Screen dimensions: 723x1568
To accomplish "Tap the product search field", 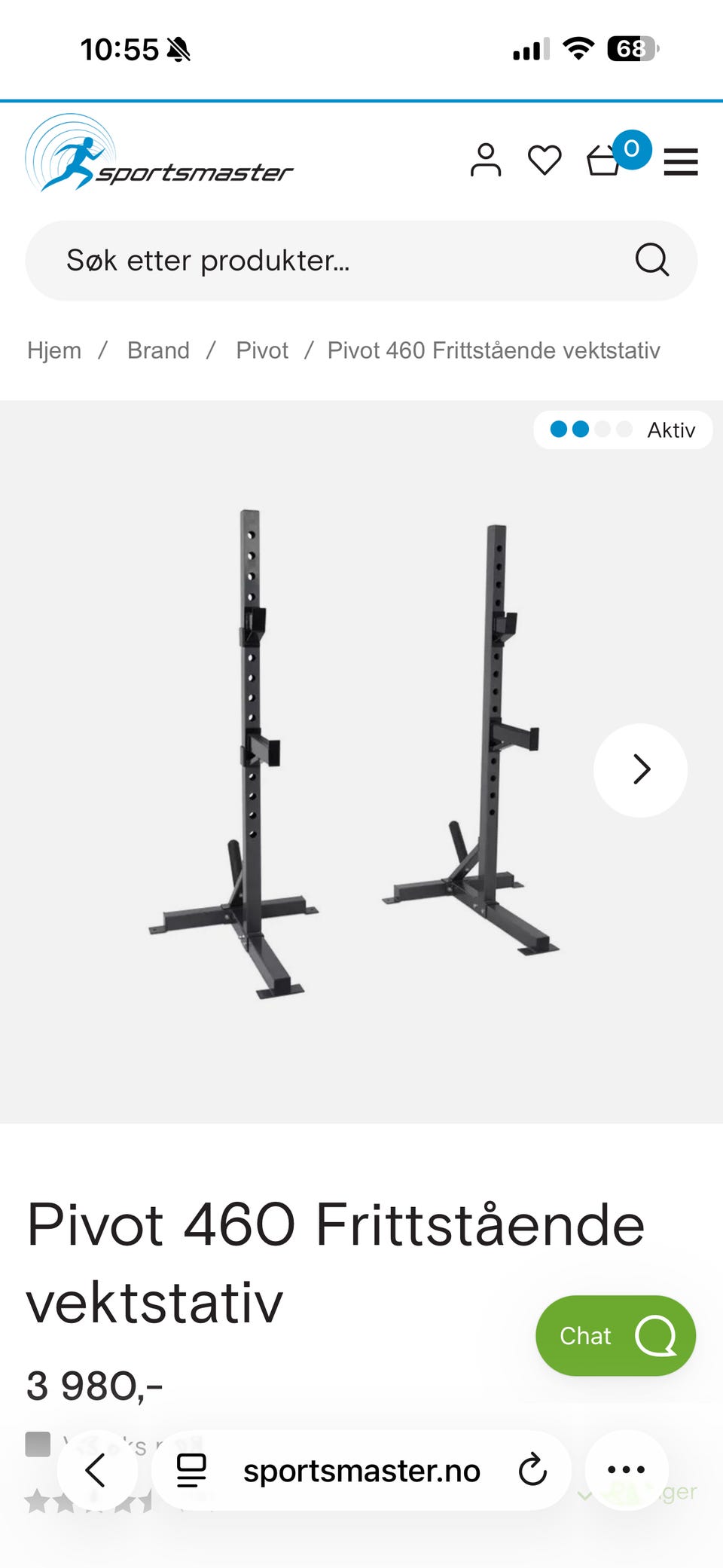I will (361, 261).
